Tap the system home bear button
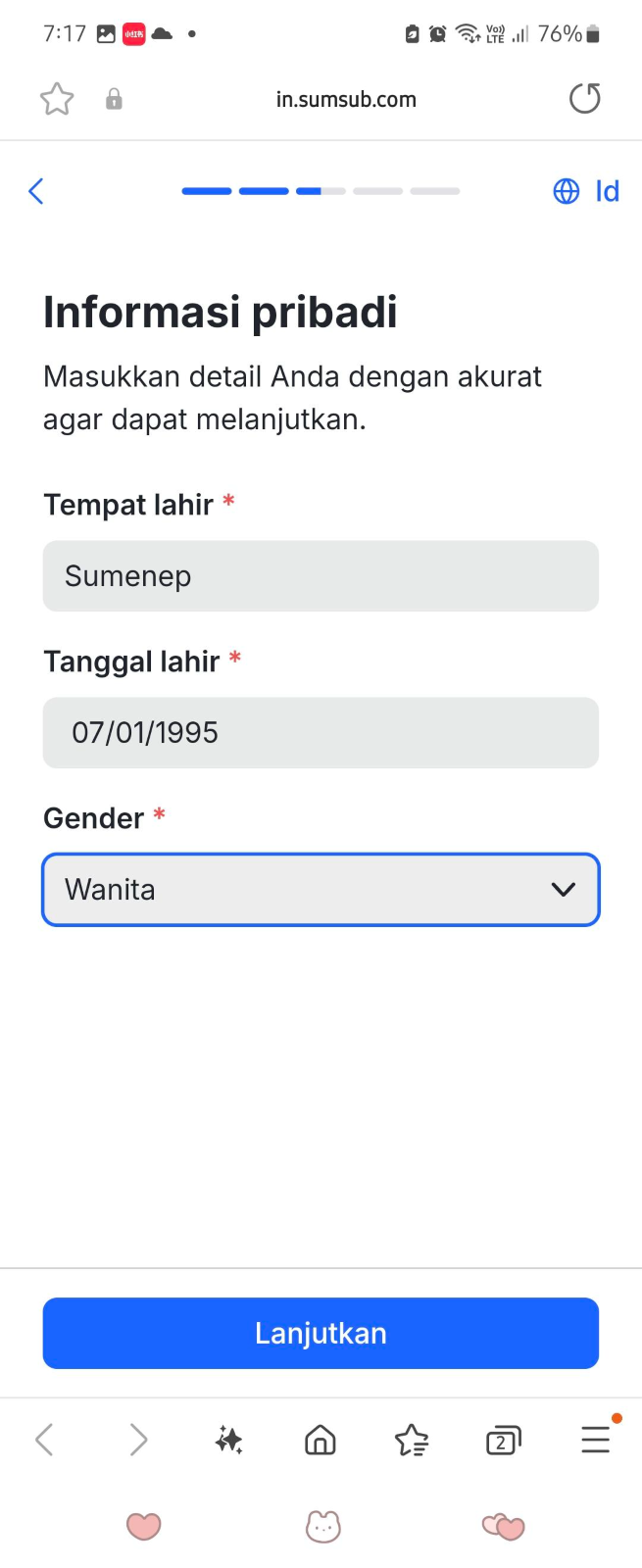642x1568 pixels. 322,1526
